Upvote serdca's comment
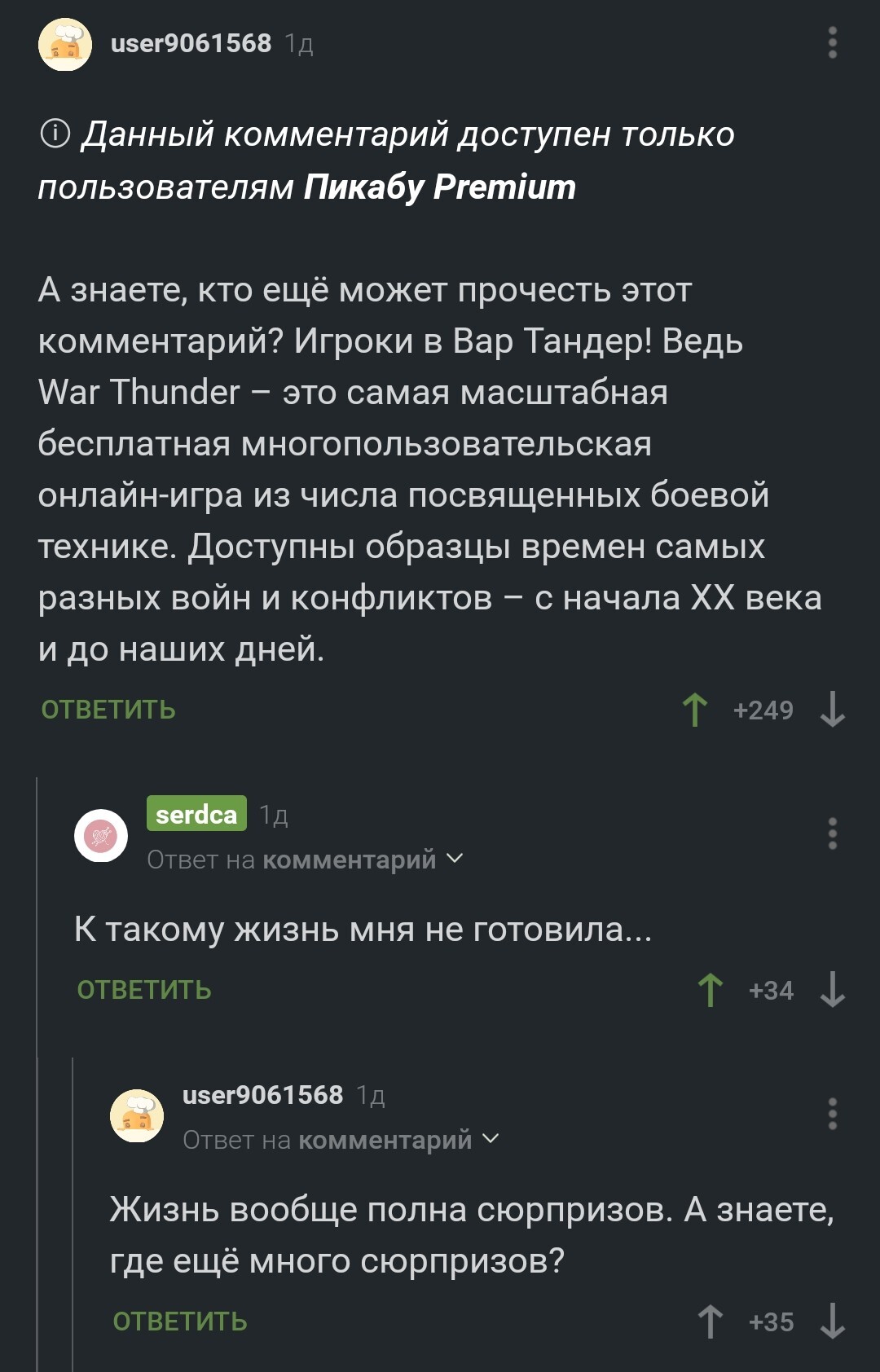Viewport: 880px width, 1372px height. point(711,990)
